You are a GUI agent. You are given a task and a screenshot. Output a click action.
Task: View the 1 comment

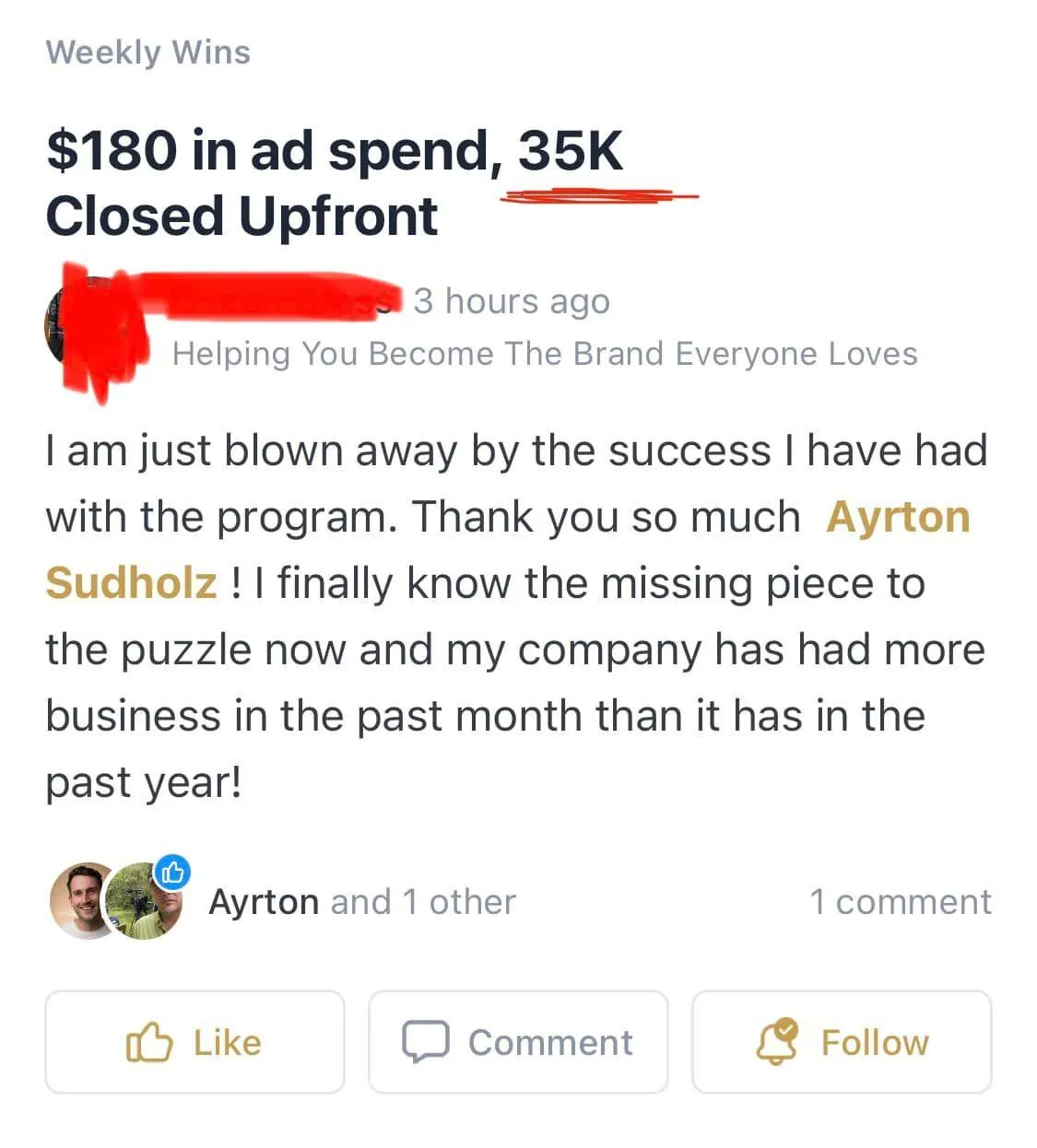click(900, 901)
